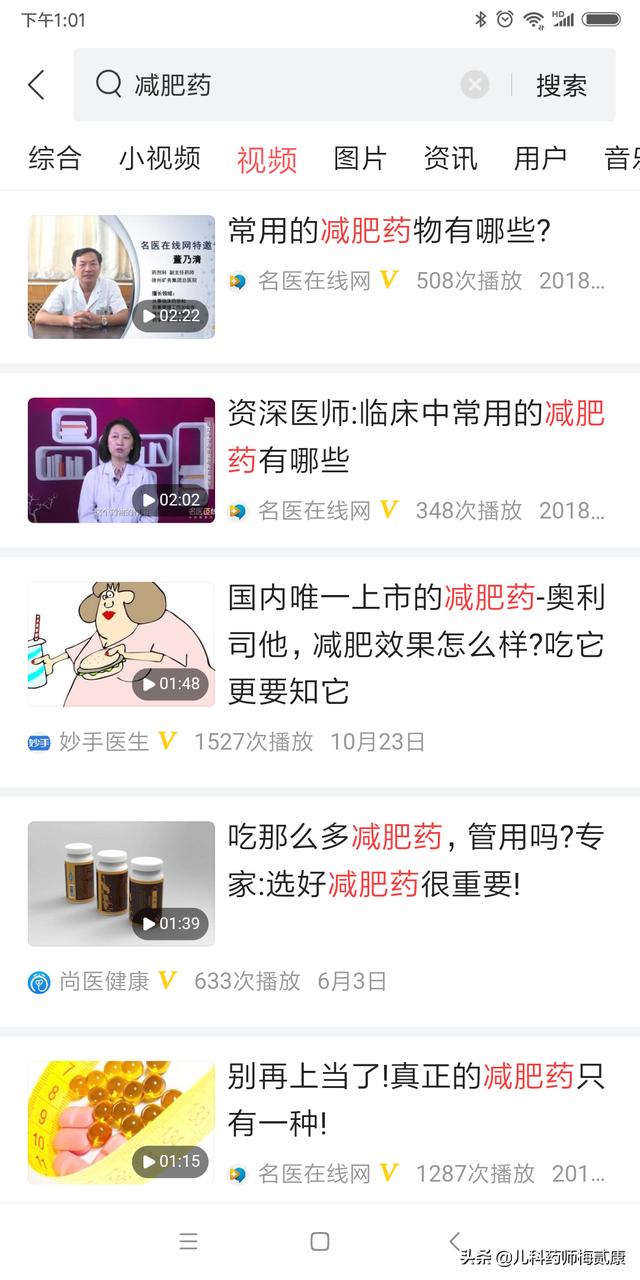Tap the 搜索 button

(561, 85)
